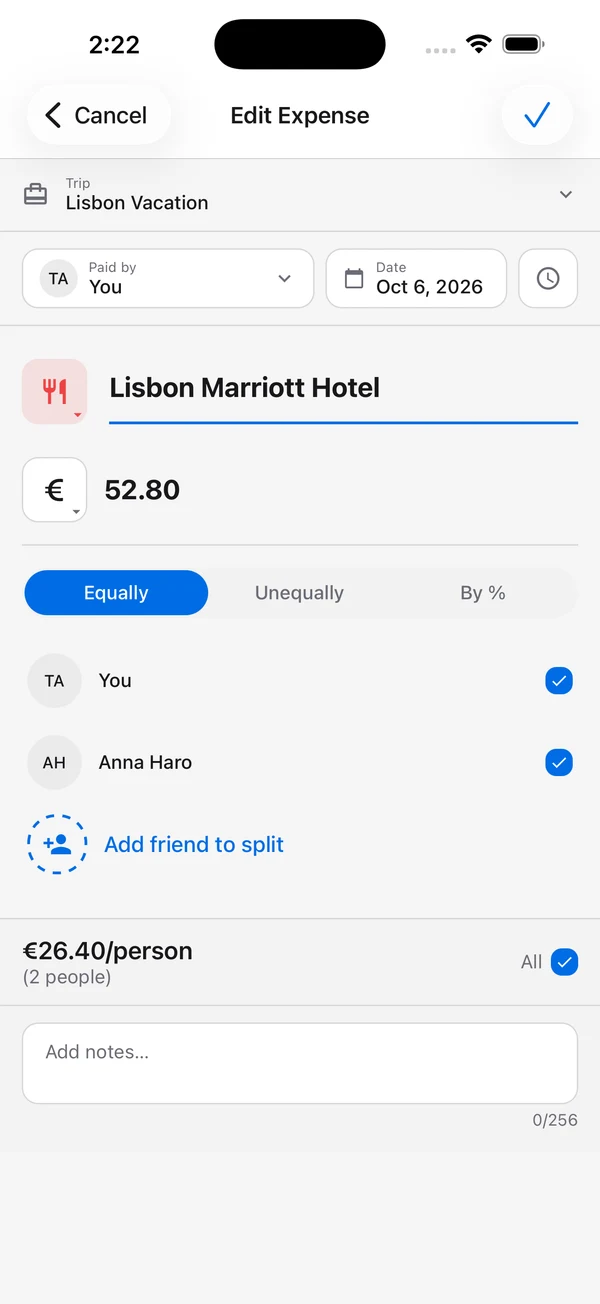Change the food category icon
The height and width of the screenshot is (1304, 600).
click(x=55, y=391)
